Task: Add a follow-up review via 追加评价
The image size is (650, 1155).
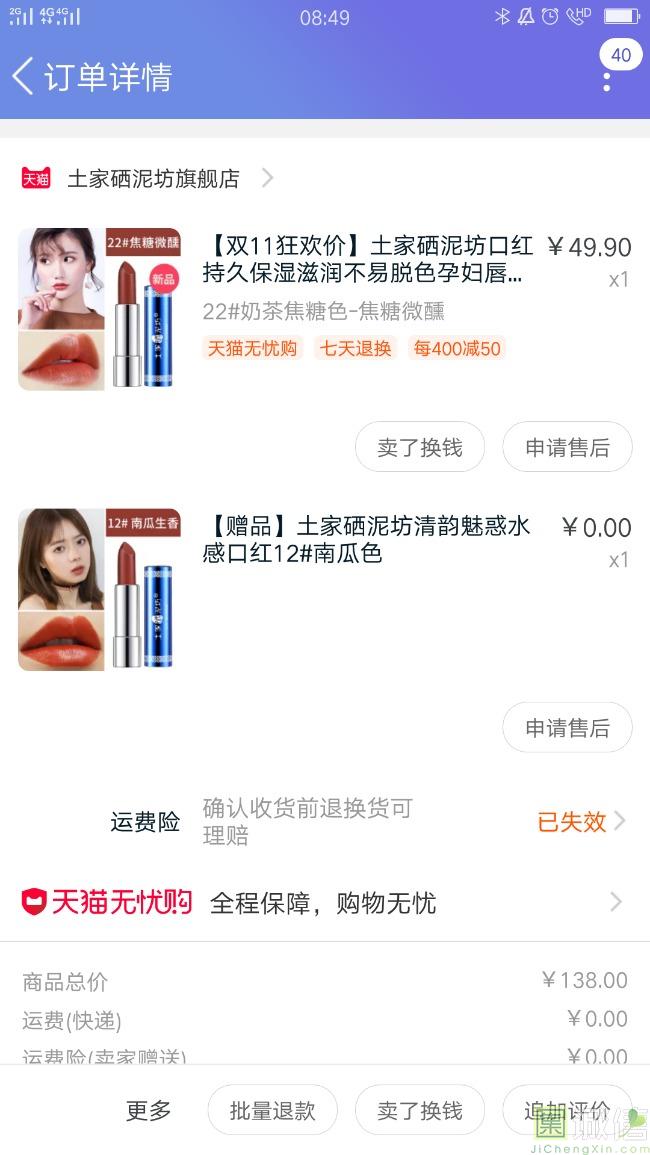Action: (x=566, y=1110)
